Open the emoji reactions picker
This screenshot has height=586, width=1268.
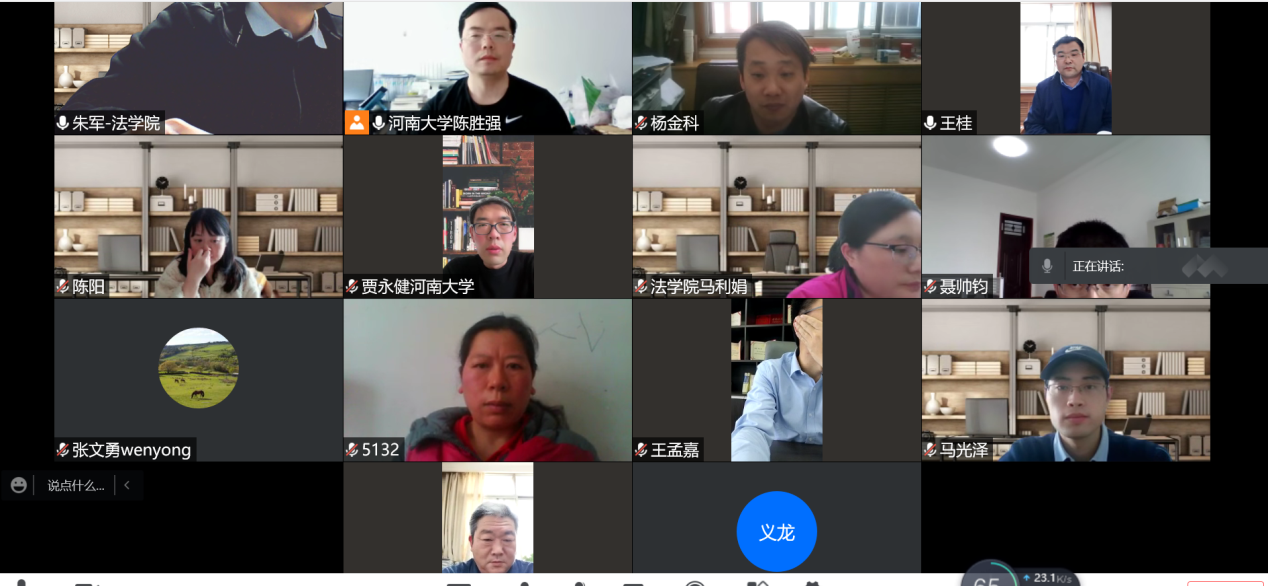click(x=19, y=485)
